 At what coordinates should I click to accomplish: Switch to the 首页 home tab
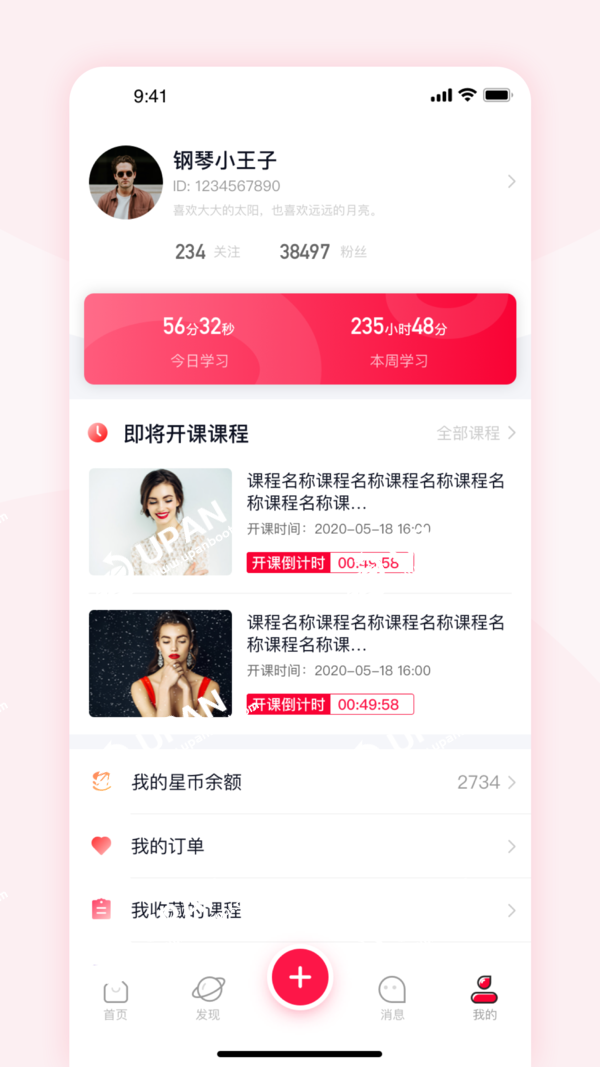click(x=116, y=999)
